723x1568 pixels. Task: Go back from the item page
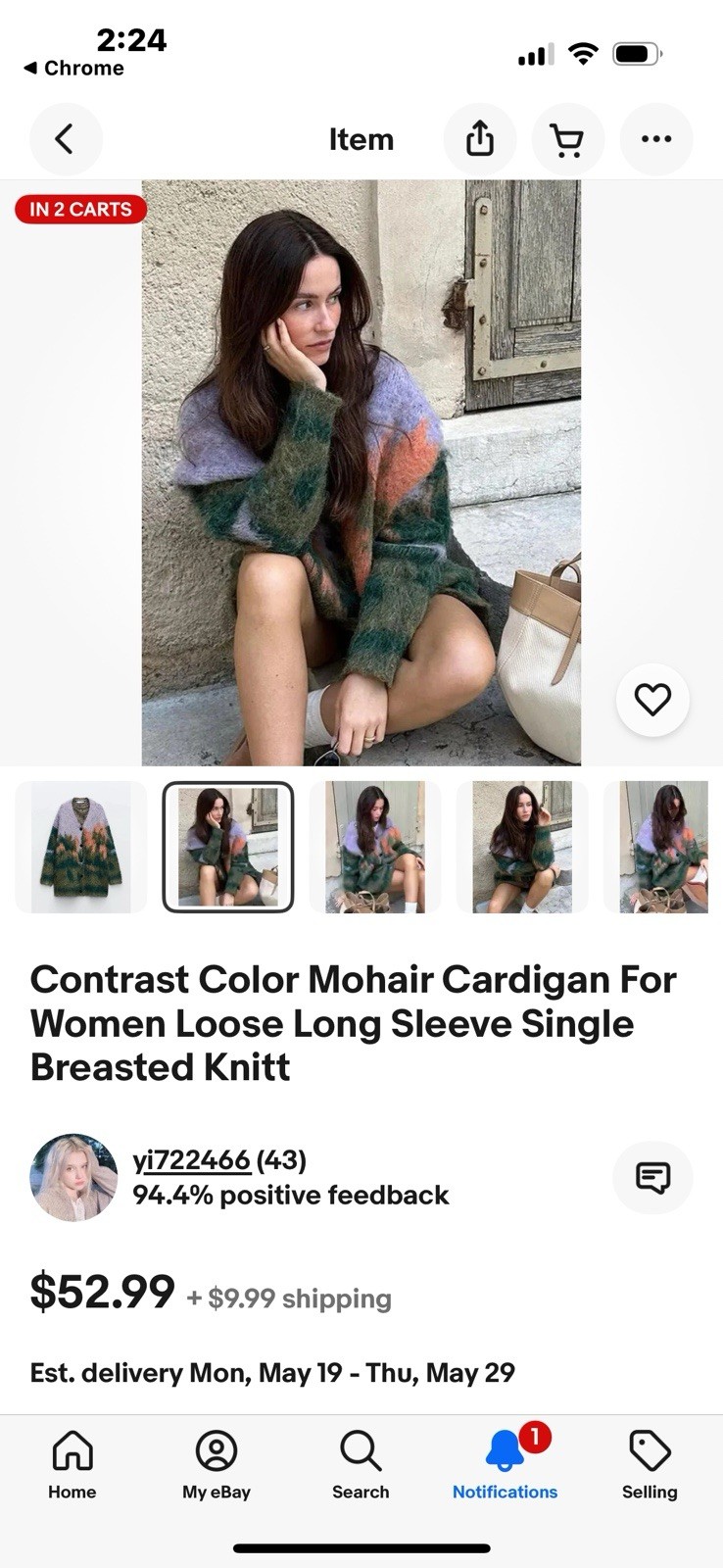click(65, 139)
